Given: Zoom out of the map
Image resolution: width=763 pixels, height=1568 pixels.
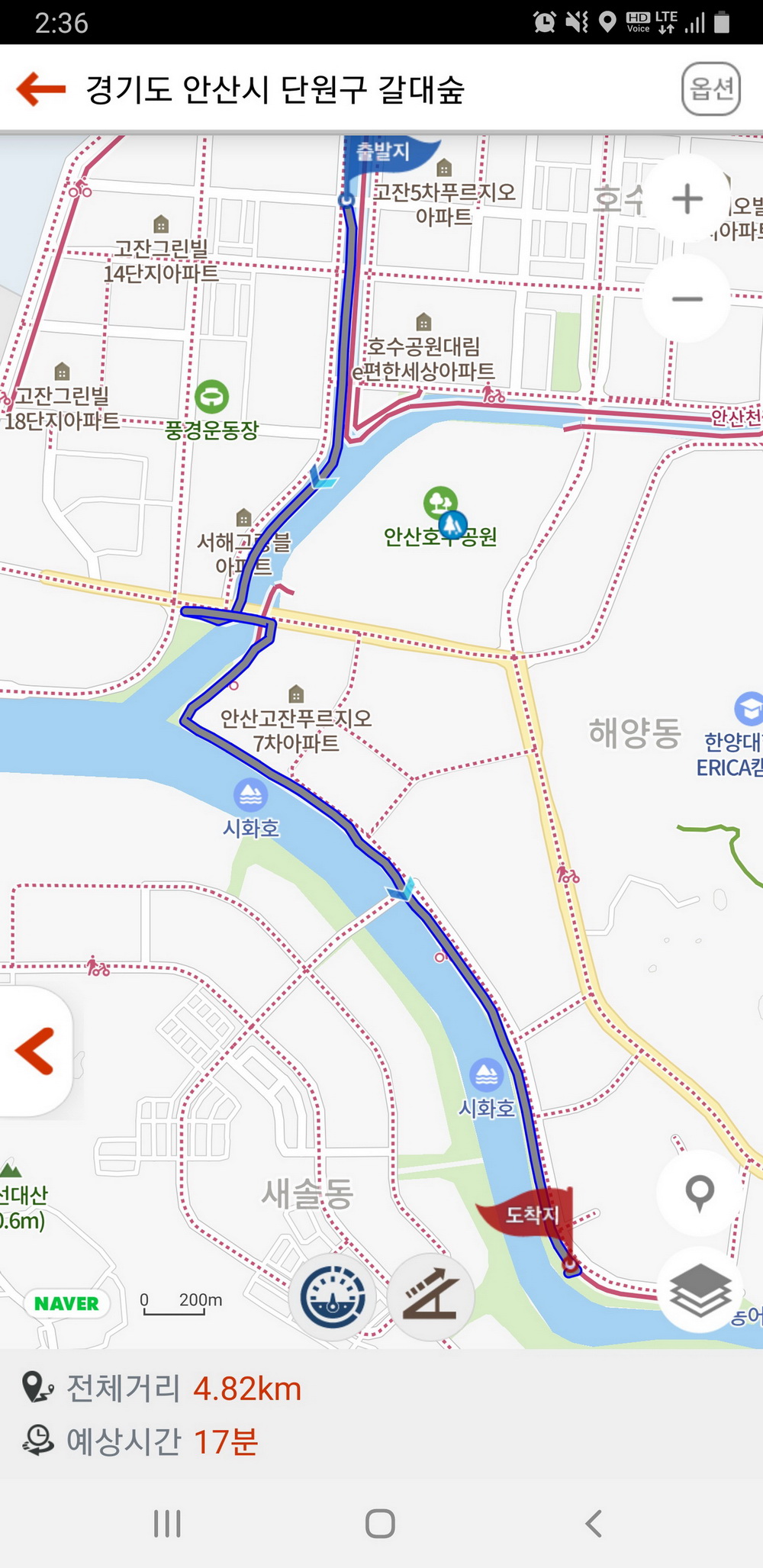Looking at the screenshot, I should [687, 298].
